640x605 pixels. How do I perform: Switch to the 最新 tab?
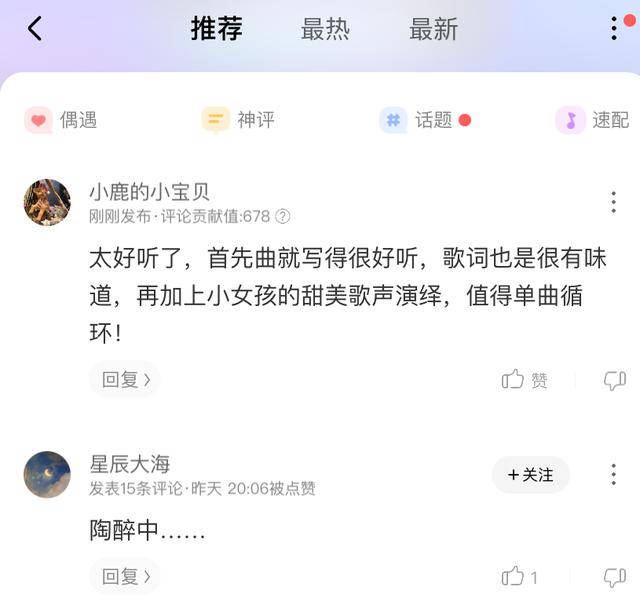click(x=433, y=29)
